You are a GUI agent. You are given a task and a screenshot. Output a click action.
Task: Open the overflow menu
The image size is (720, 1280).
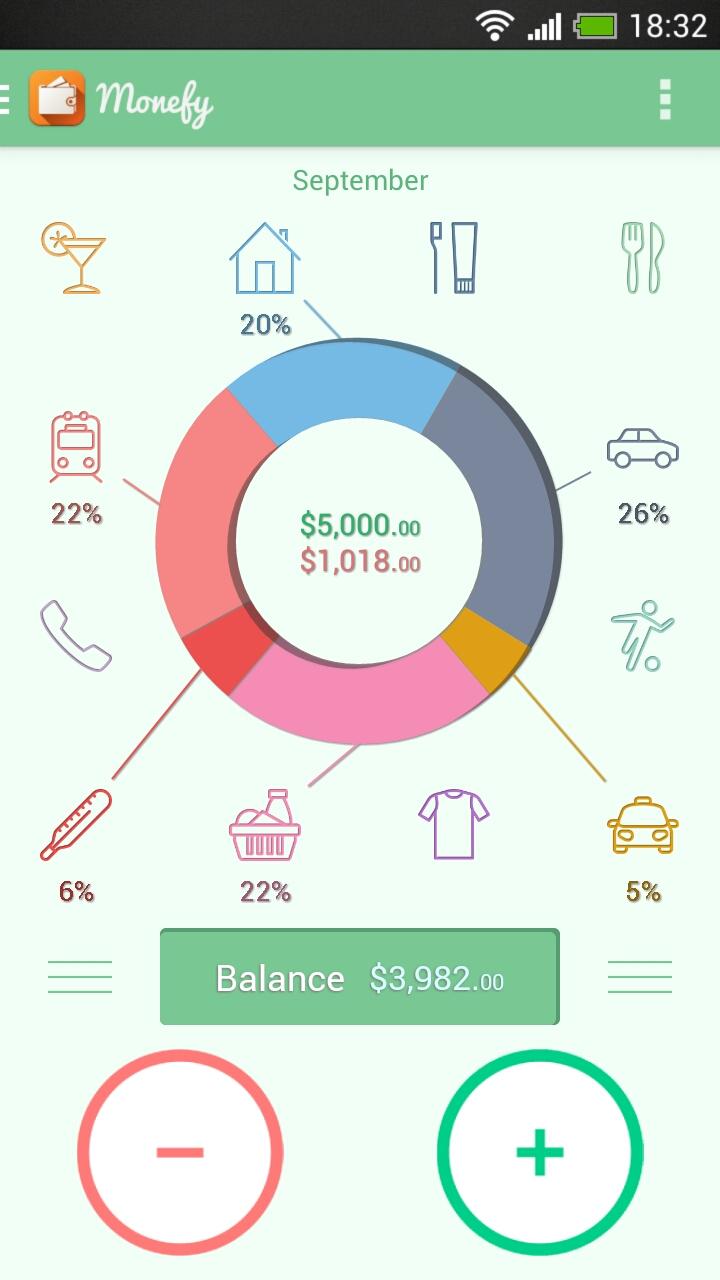pos(665,99)
